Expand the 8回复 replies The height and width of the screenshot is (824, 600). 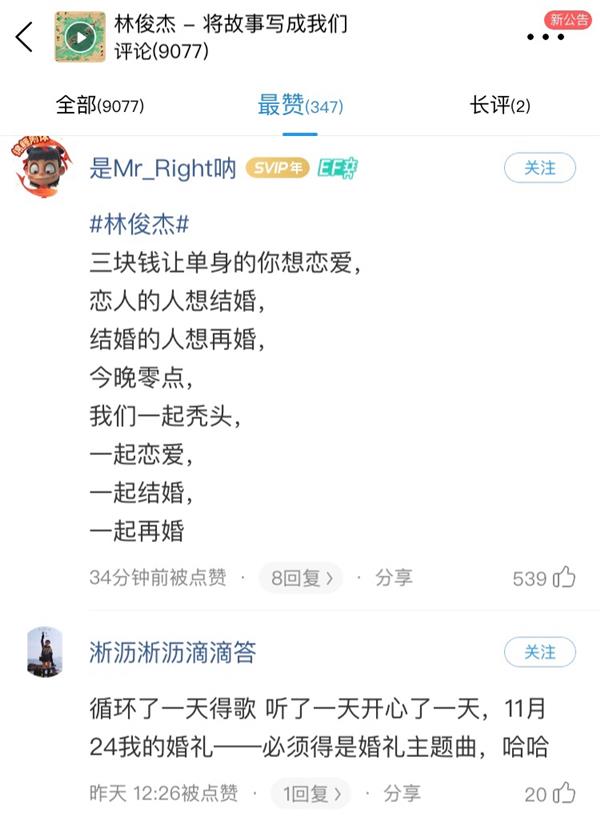300,578
